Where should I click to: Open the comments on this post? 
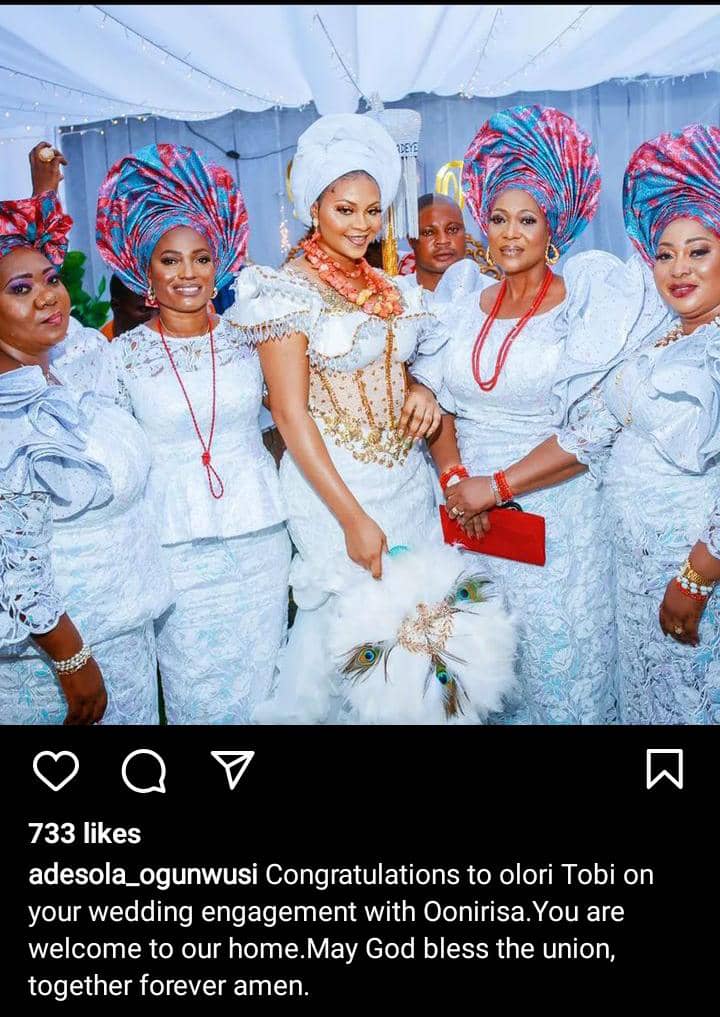[x=143, y=770]
